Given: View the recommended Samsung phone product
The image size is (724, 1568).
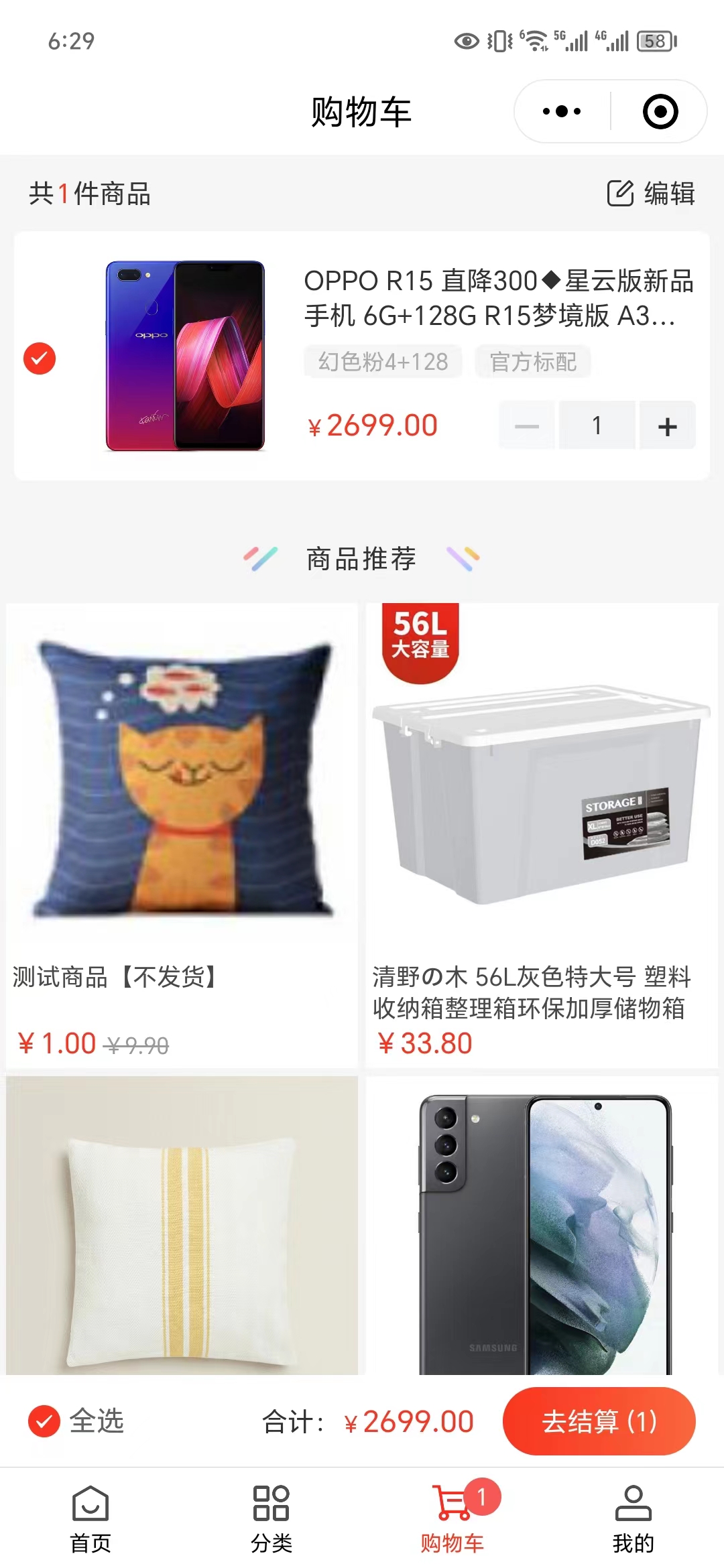Looking at the screenshot, I should tap(541, 1226).
